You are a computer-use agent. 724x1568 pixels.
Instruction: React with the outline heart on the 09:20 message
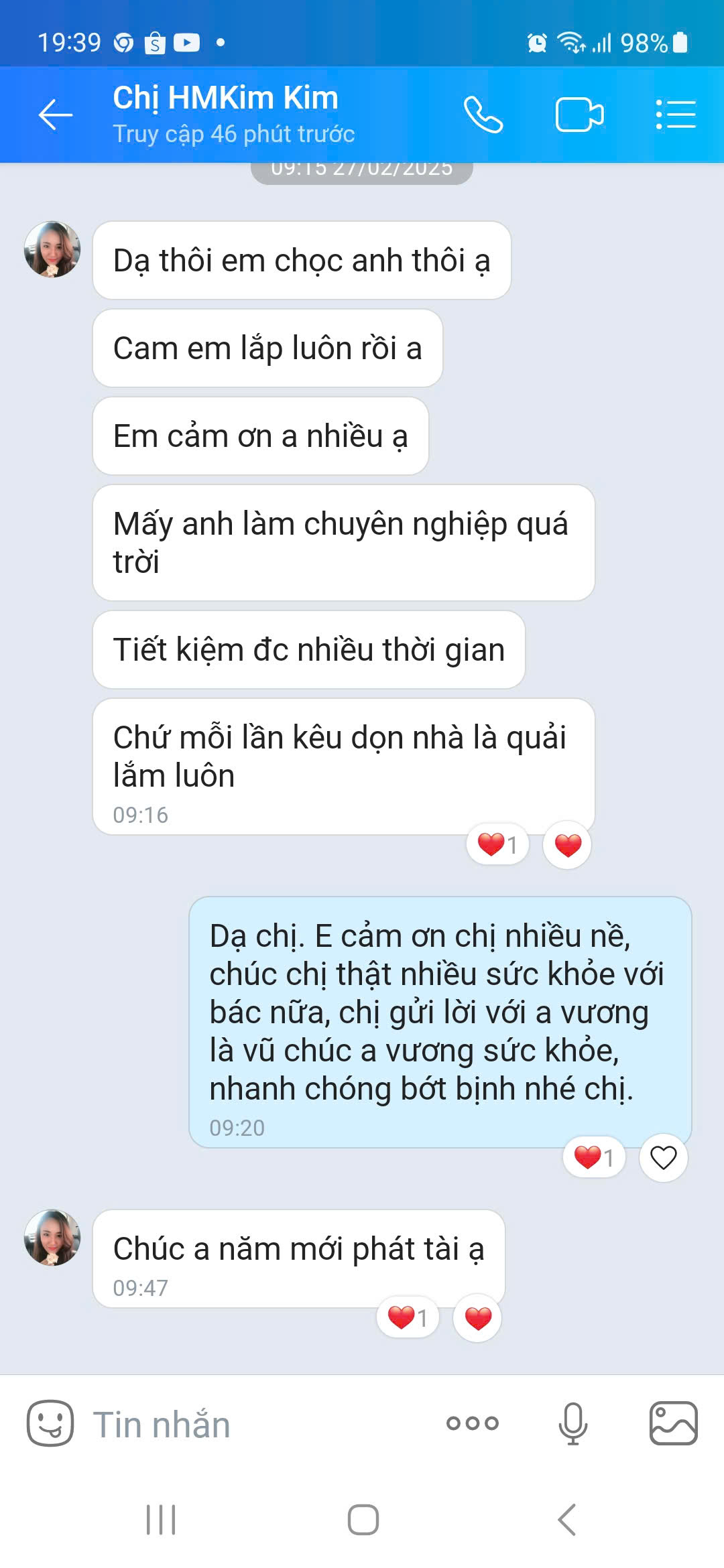coord(664,1157)
